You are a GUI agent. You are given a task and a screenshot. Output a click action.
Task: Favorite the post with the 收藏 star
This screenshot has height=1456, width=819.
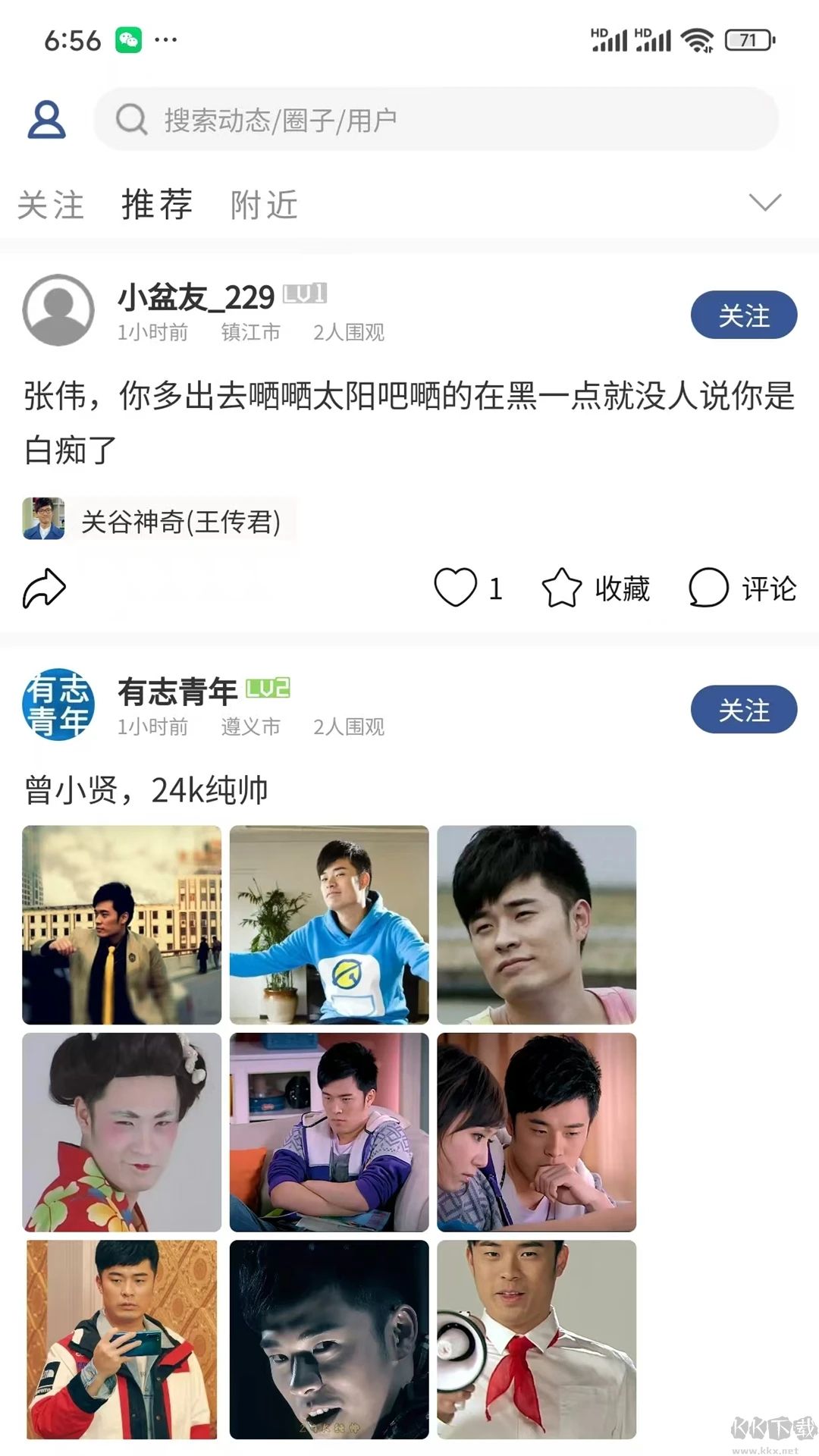[562, 586]
